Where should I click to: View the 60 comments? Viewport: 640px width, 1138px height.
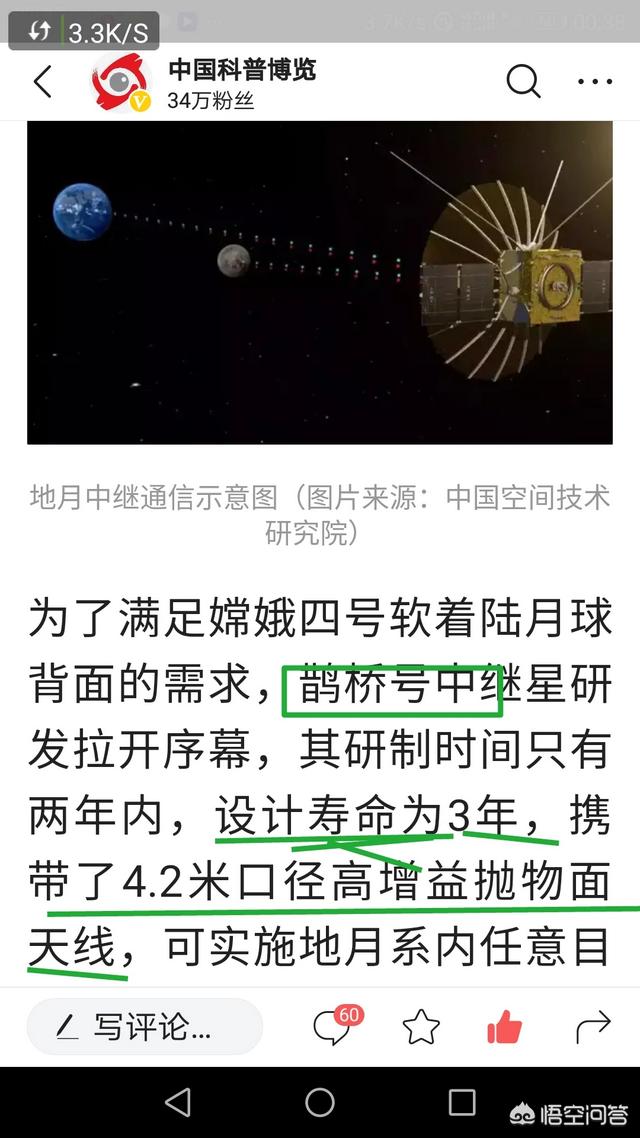point(334,1026)
